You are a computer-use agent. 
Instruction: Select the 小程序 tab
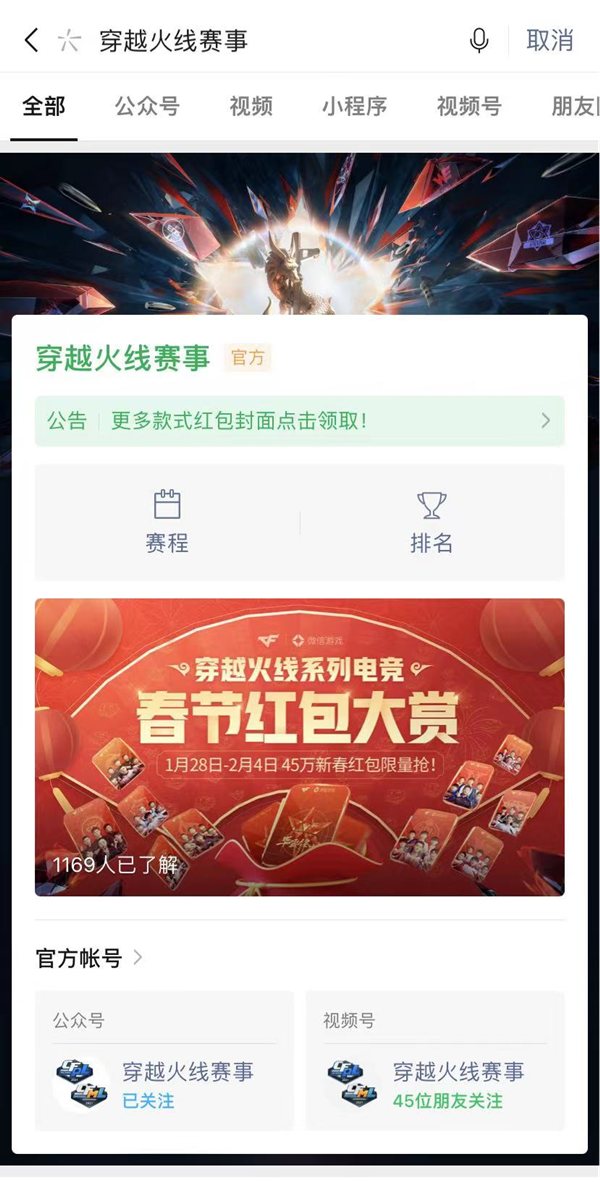click(x=354, y=106)
